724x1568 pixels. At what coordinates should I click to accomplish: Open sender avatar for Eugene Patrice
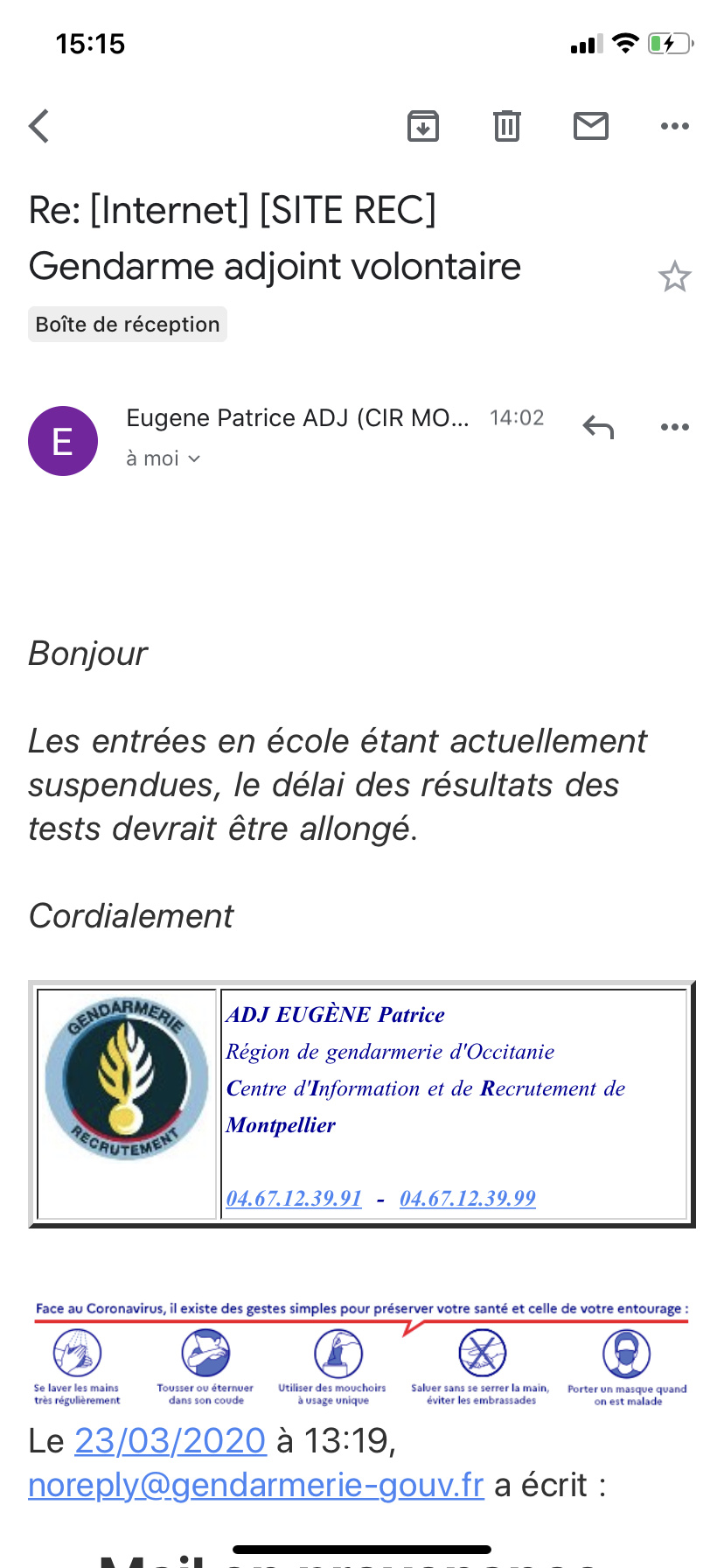(x=63, y=441)
